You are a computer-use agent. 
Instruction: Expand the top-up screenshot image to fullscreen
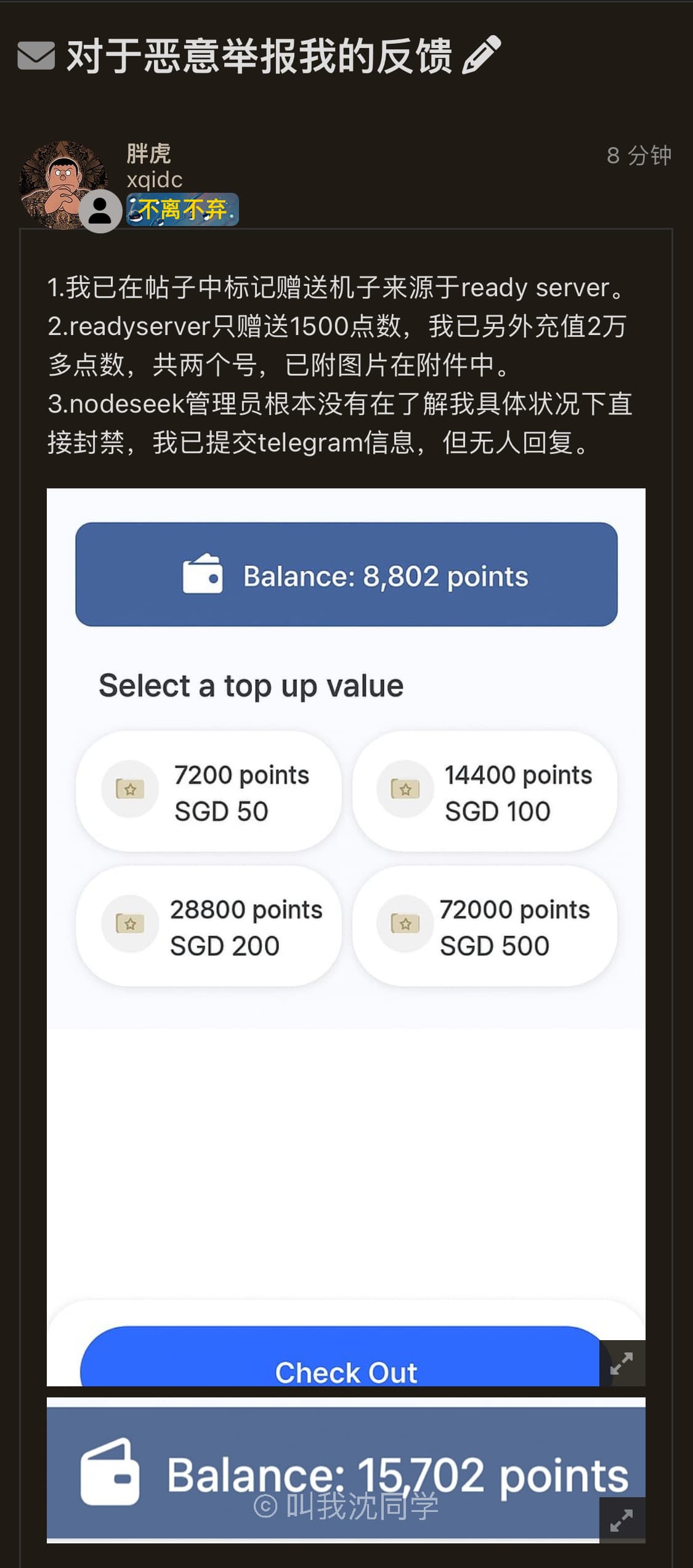622,1363
